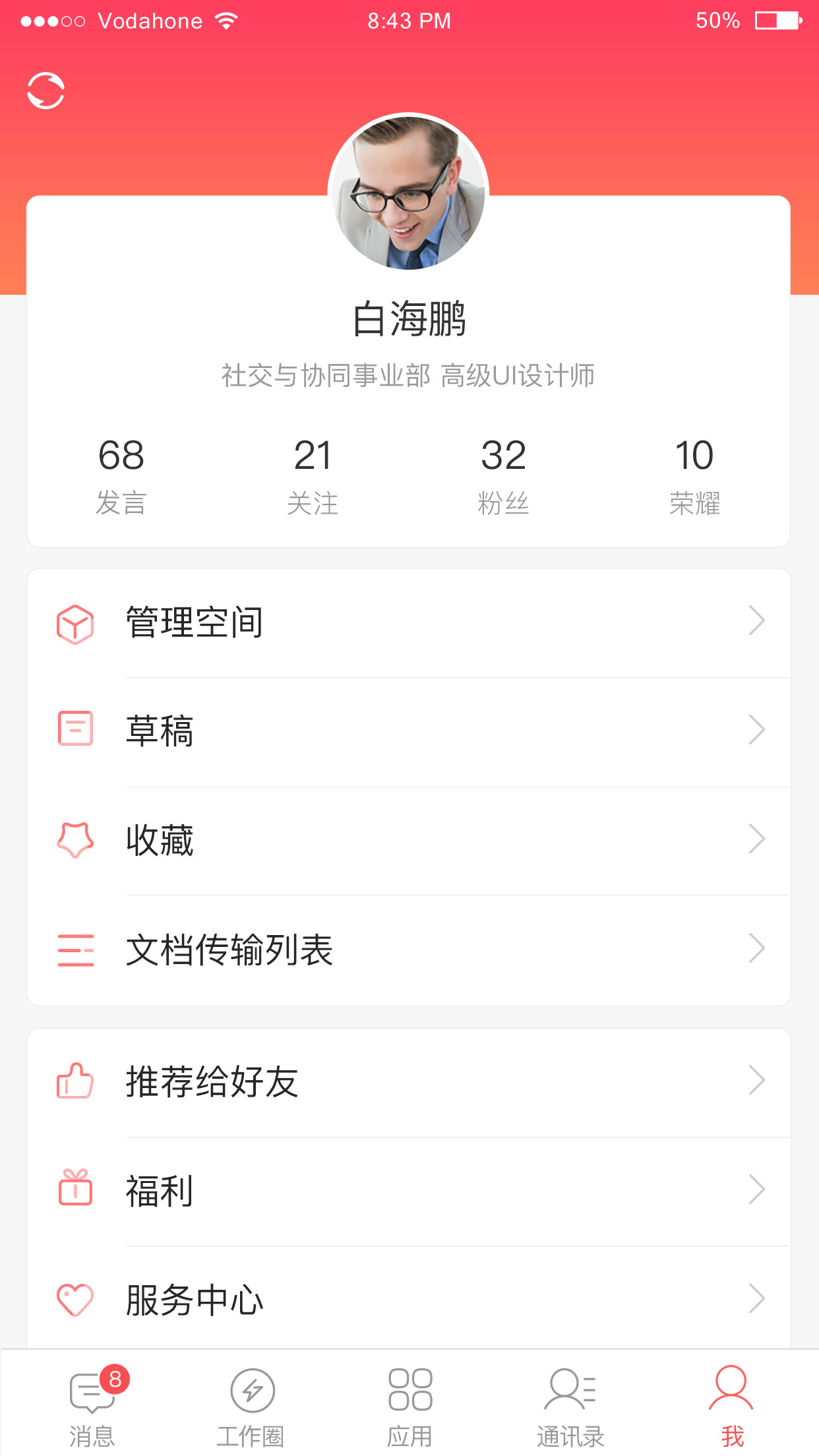The image size is (819, 1456).
Task: Open 文档传输列表 via its list icon
Action: coord(75,950)
